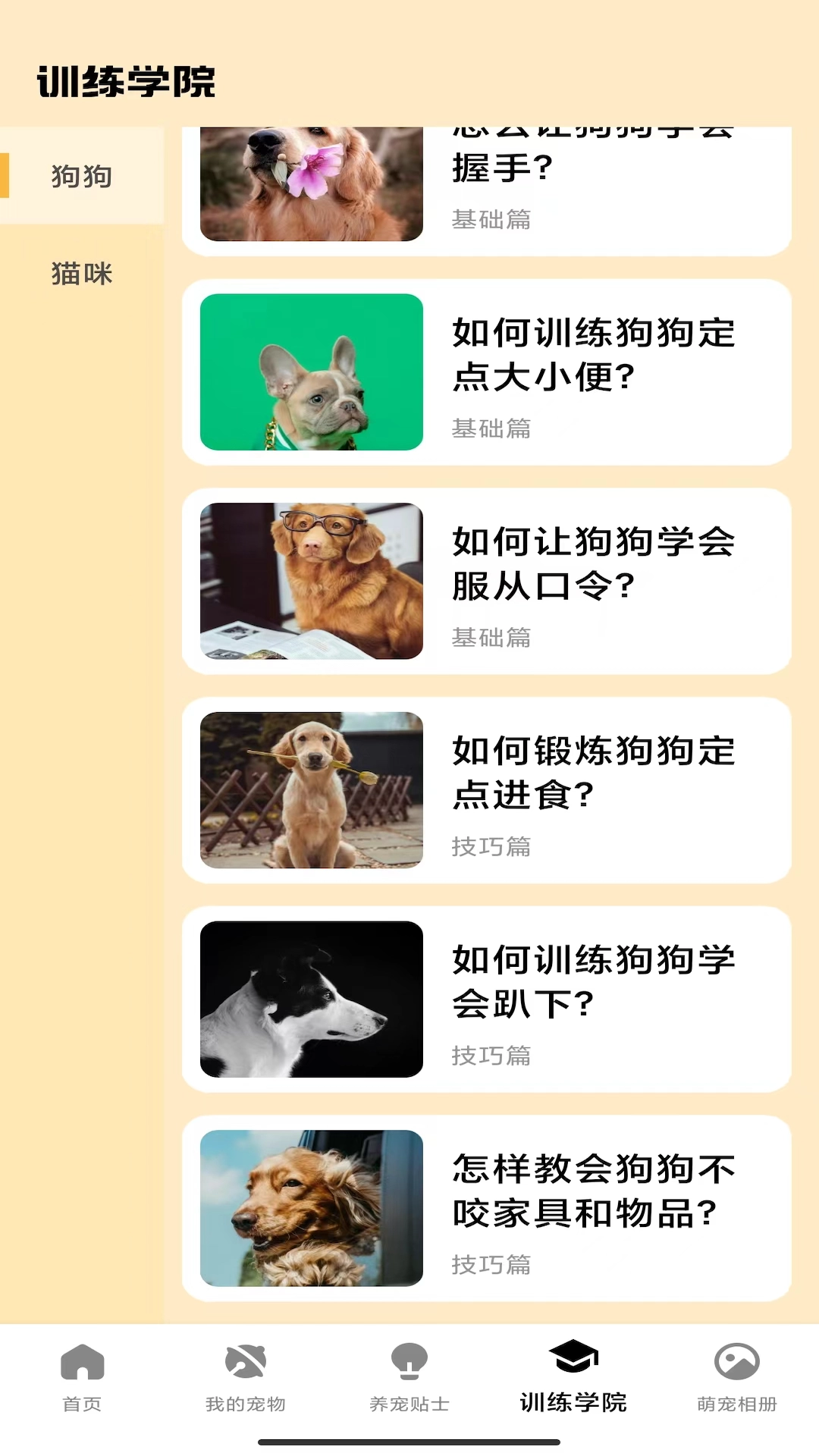
Task: Open the 养宠贴士 tab
Action: pos(409,1376)
